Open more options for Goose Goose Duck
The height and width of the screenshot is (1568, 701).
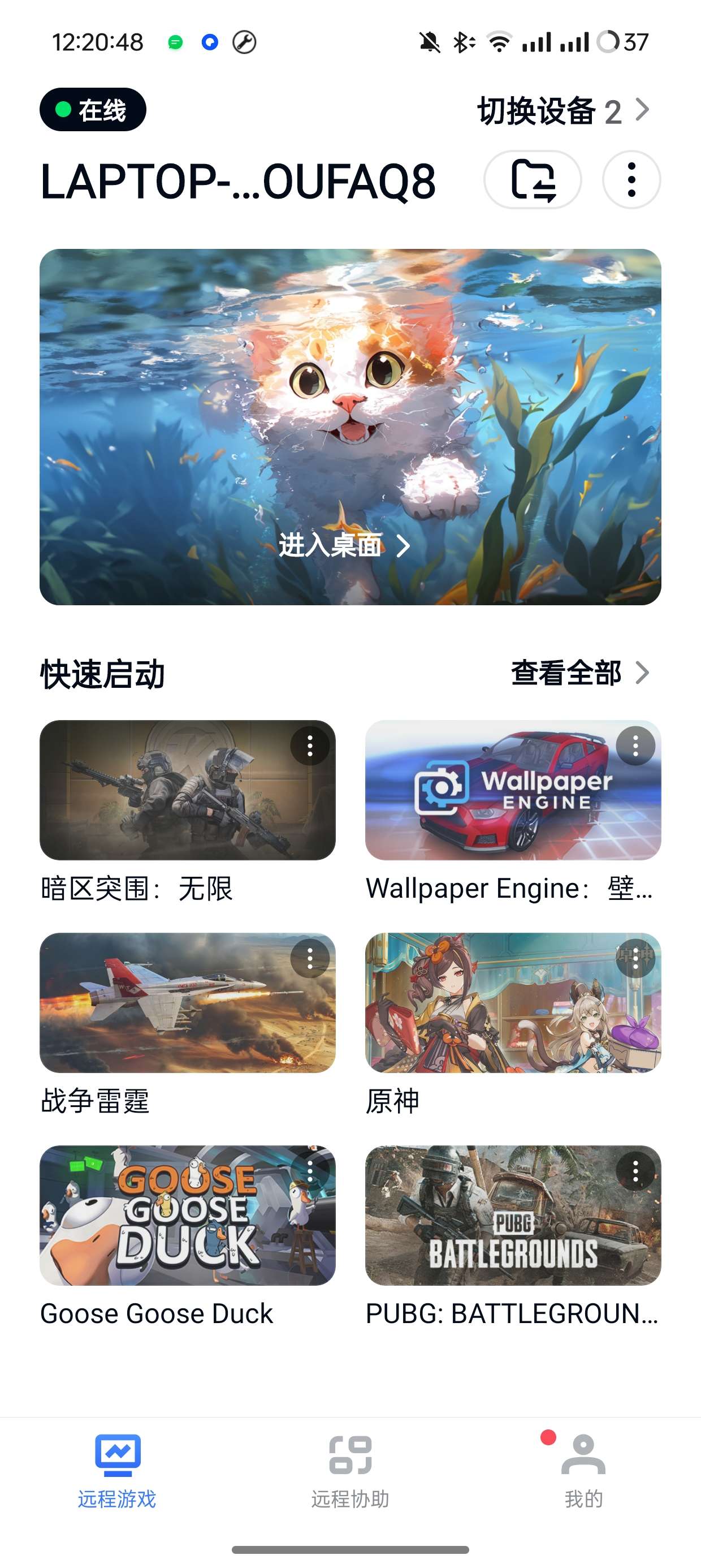pyautogui.click(x=310, y=1171)
